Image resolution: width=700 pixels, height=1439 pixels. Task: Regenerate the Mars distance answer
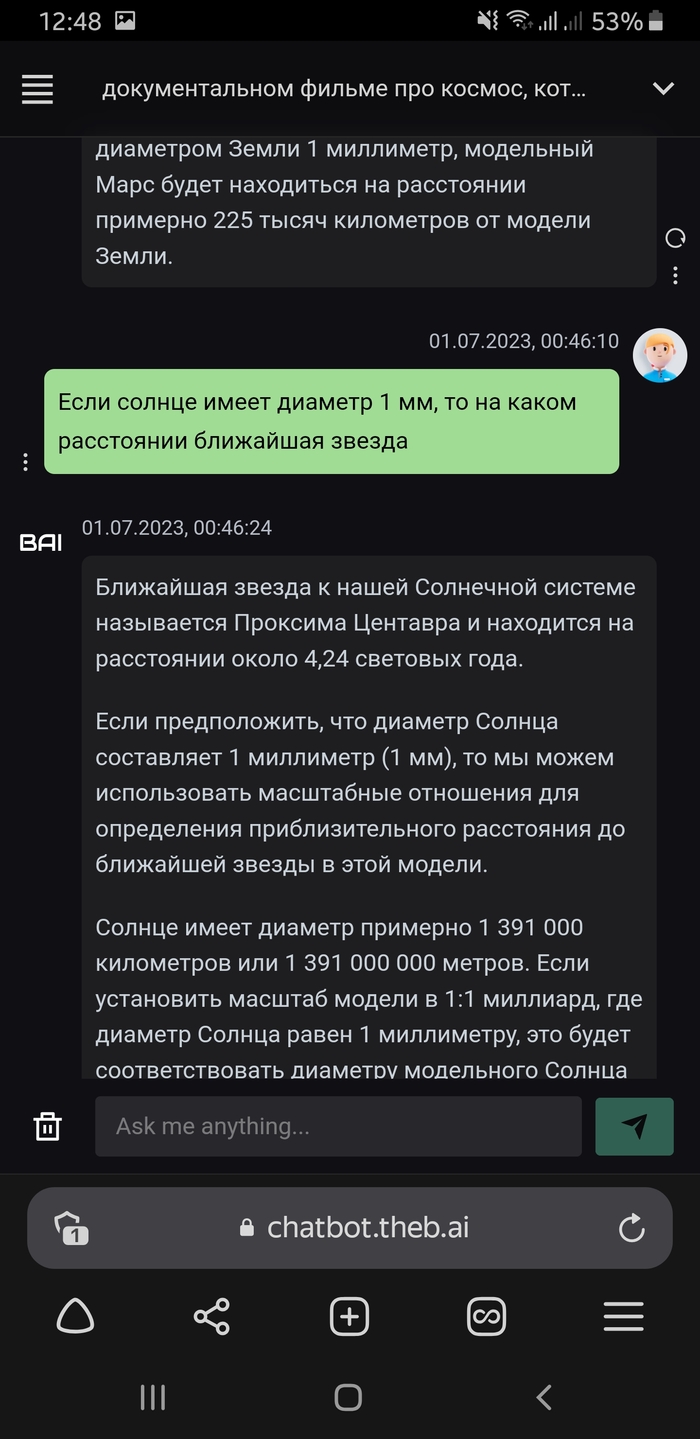[x=676, y=238]
